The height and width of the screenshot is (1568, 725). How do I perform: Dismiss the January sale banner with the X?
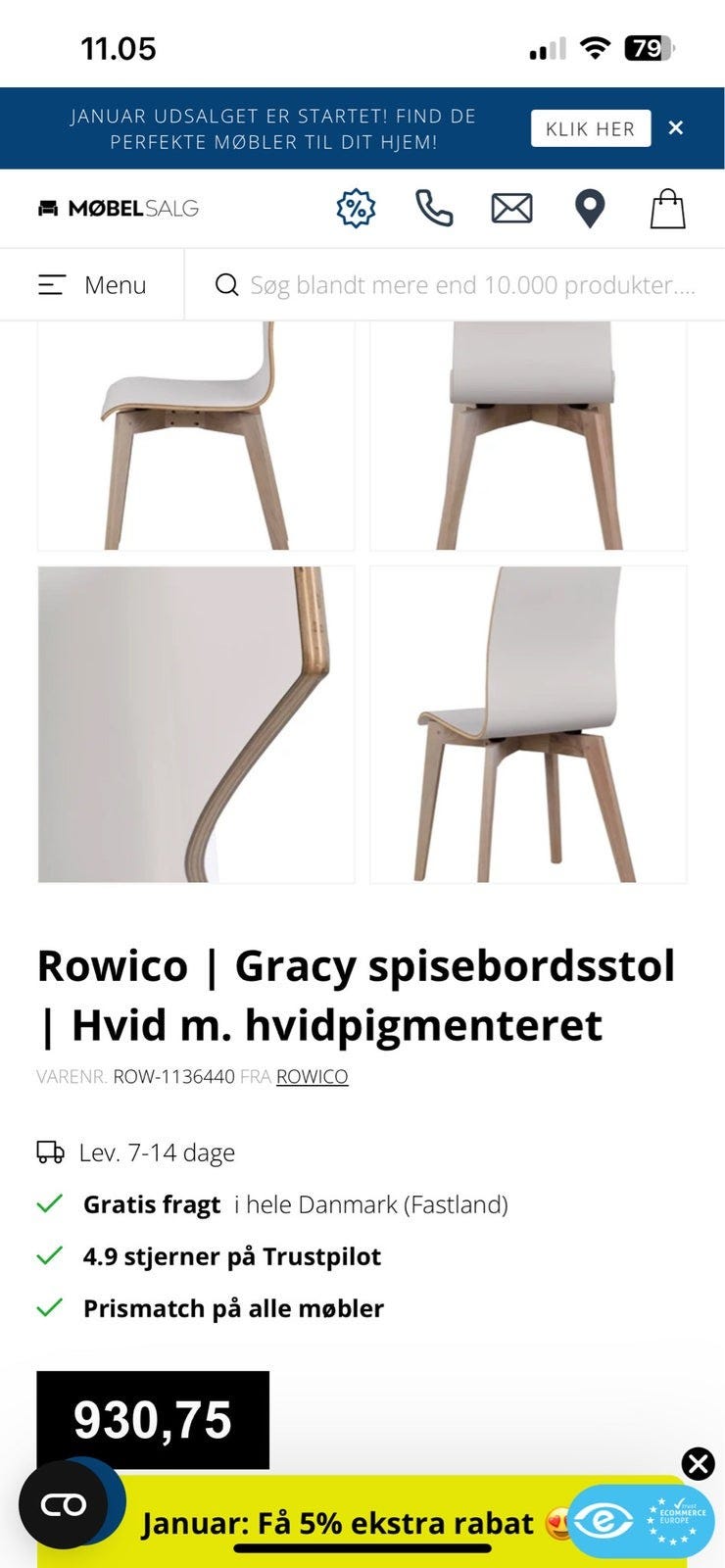(674, 127)
